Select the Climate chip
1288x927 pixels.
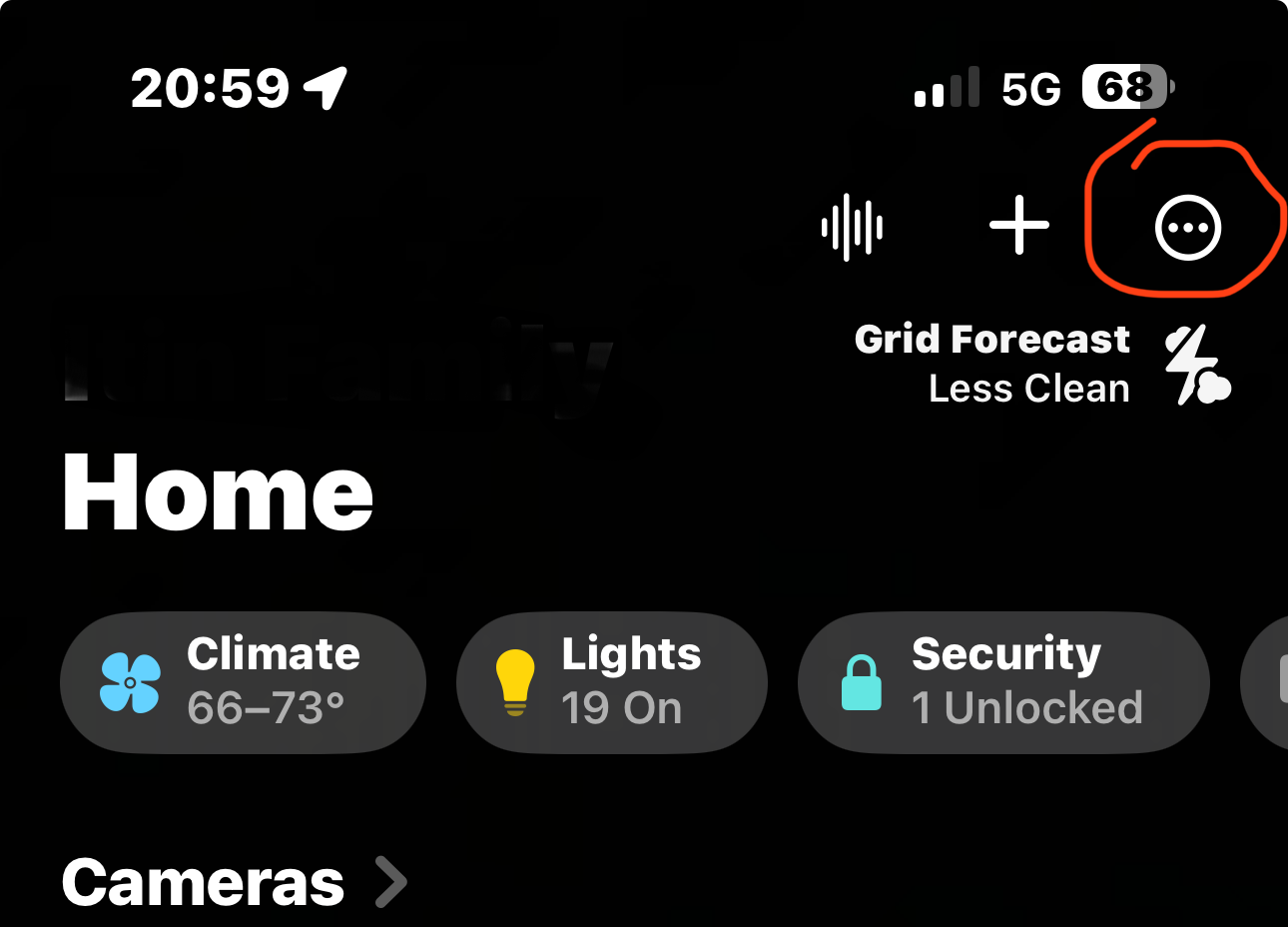[243, 681]
